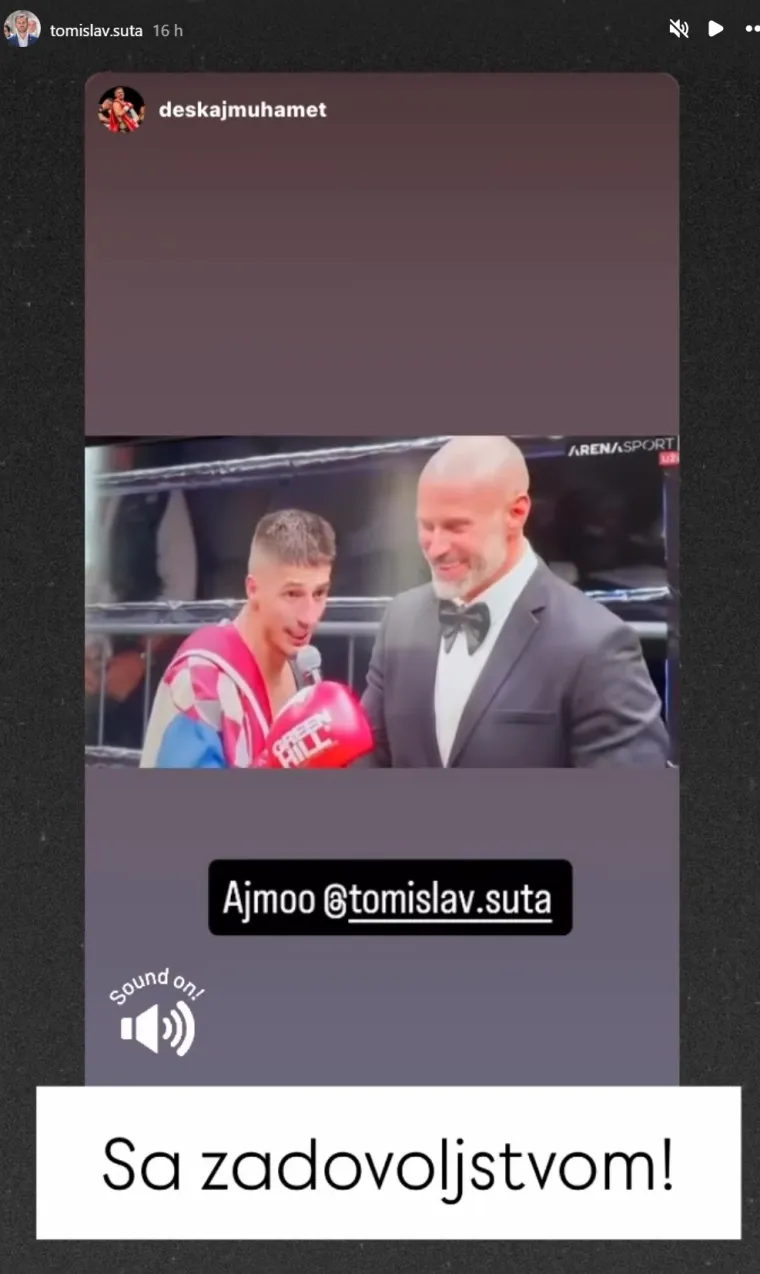Image resolution: width=760 pixels, height=1274 pixels.
Task: Open the tomislav.suta username link
Action: coord(96,30)
